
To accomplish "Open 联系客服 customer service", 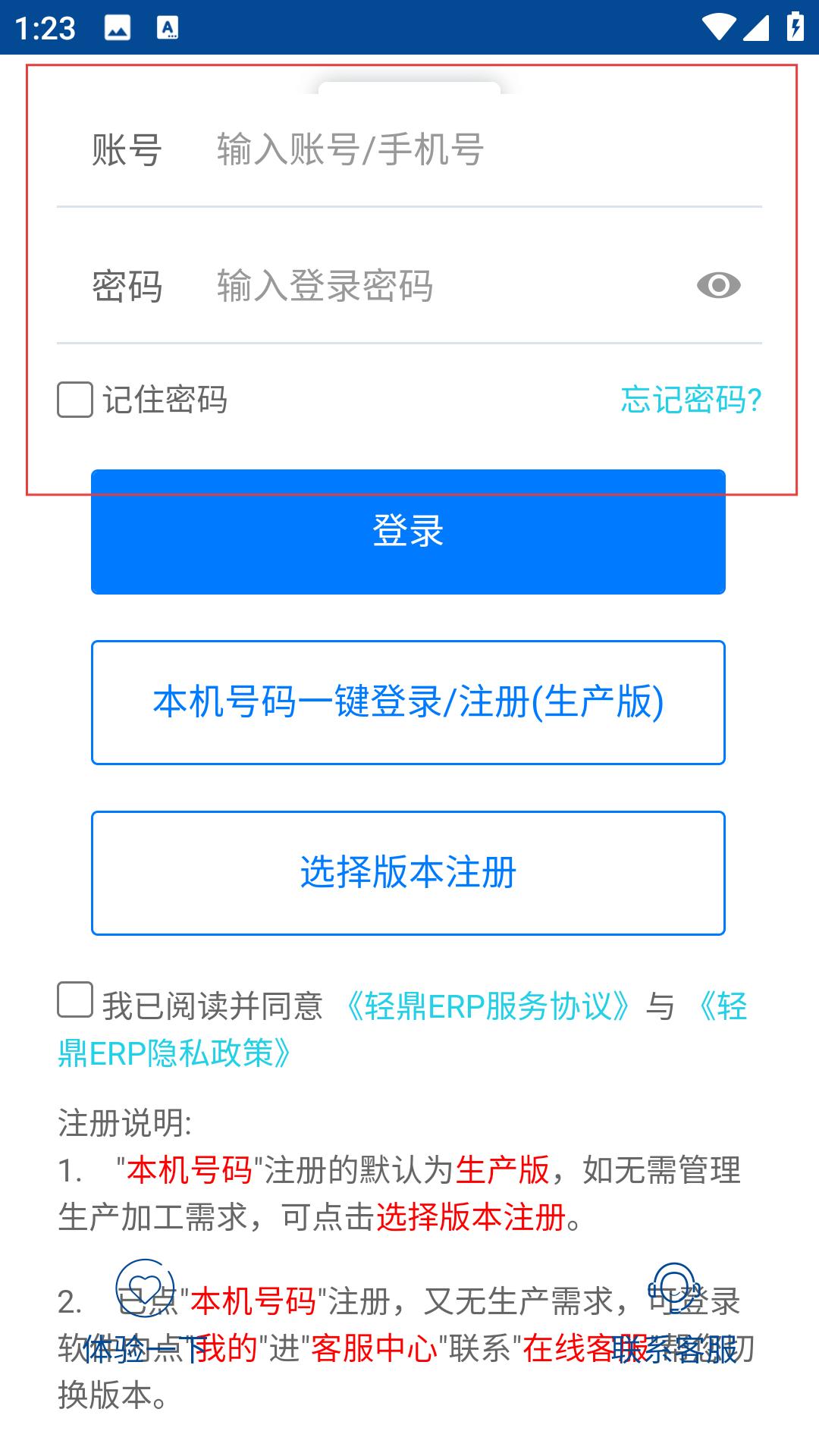I will [675, 1313].
